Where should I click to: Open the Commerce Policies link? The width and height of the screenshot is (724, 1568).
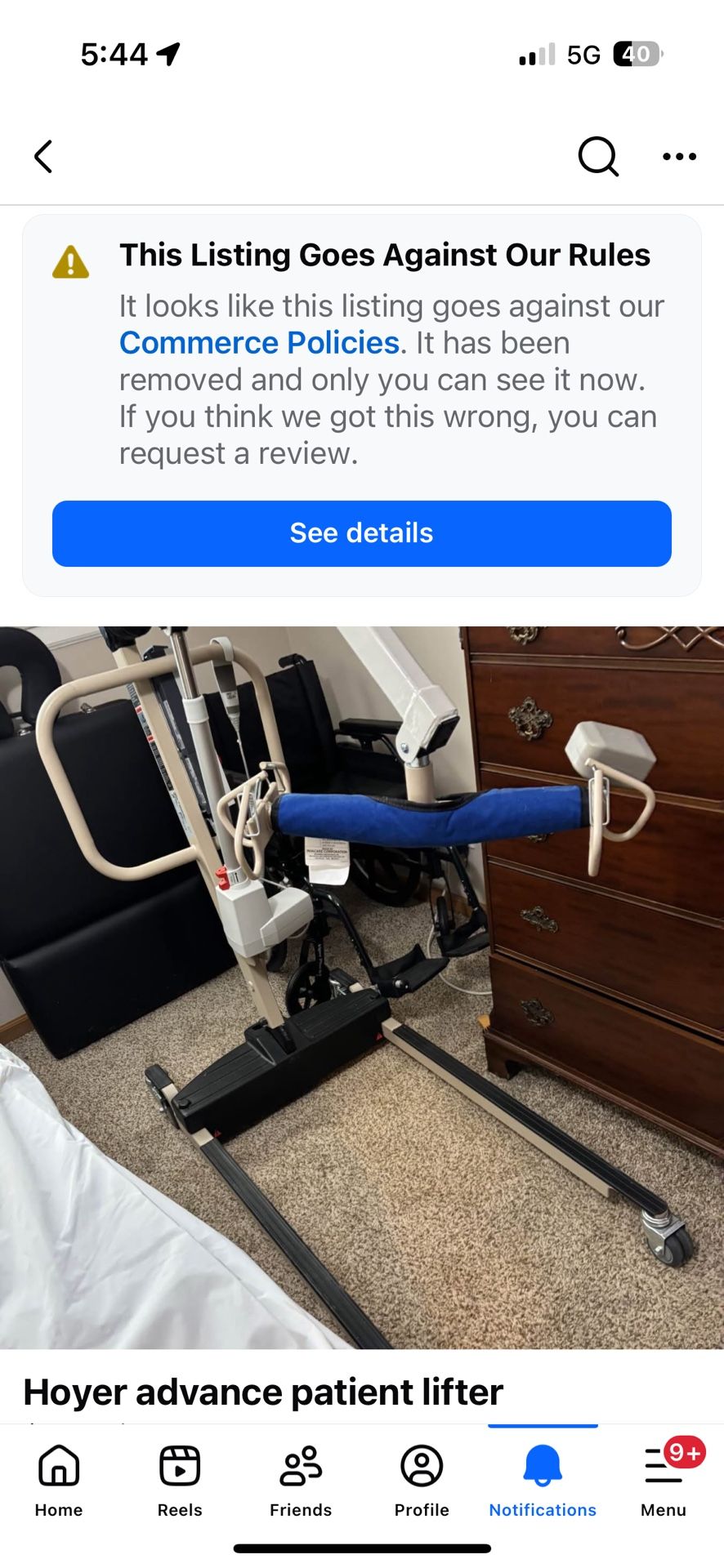pos(258,343)
